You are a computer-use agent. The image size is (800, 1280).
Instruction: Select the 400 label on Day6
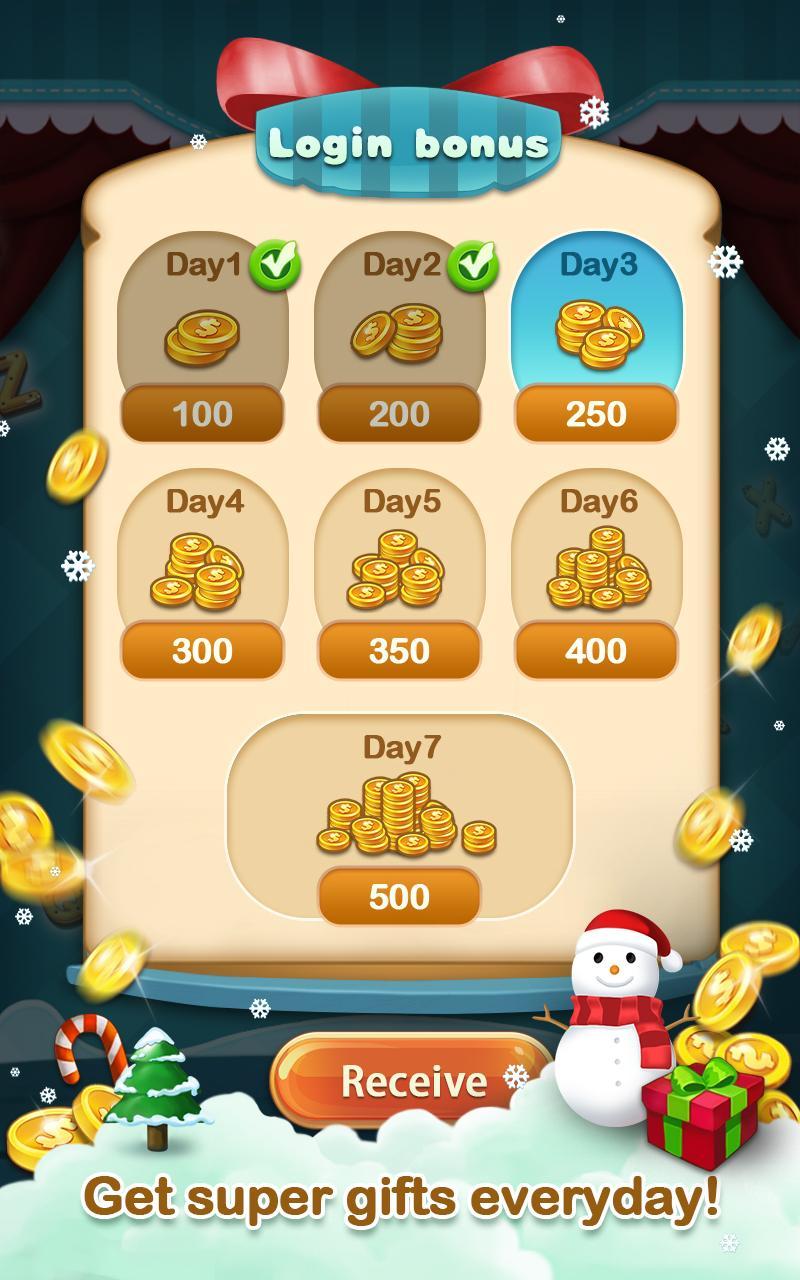(597, 650)
